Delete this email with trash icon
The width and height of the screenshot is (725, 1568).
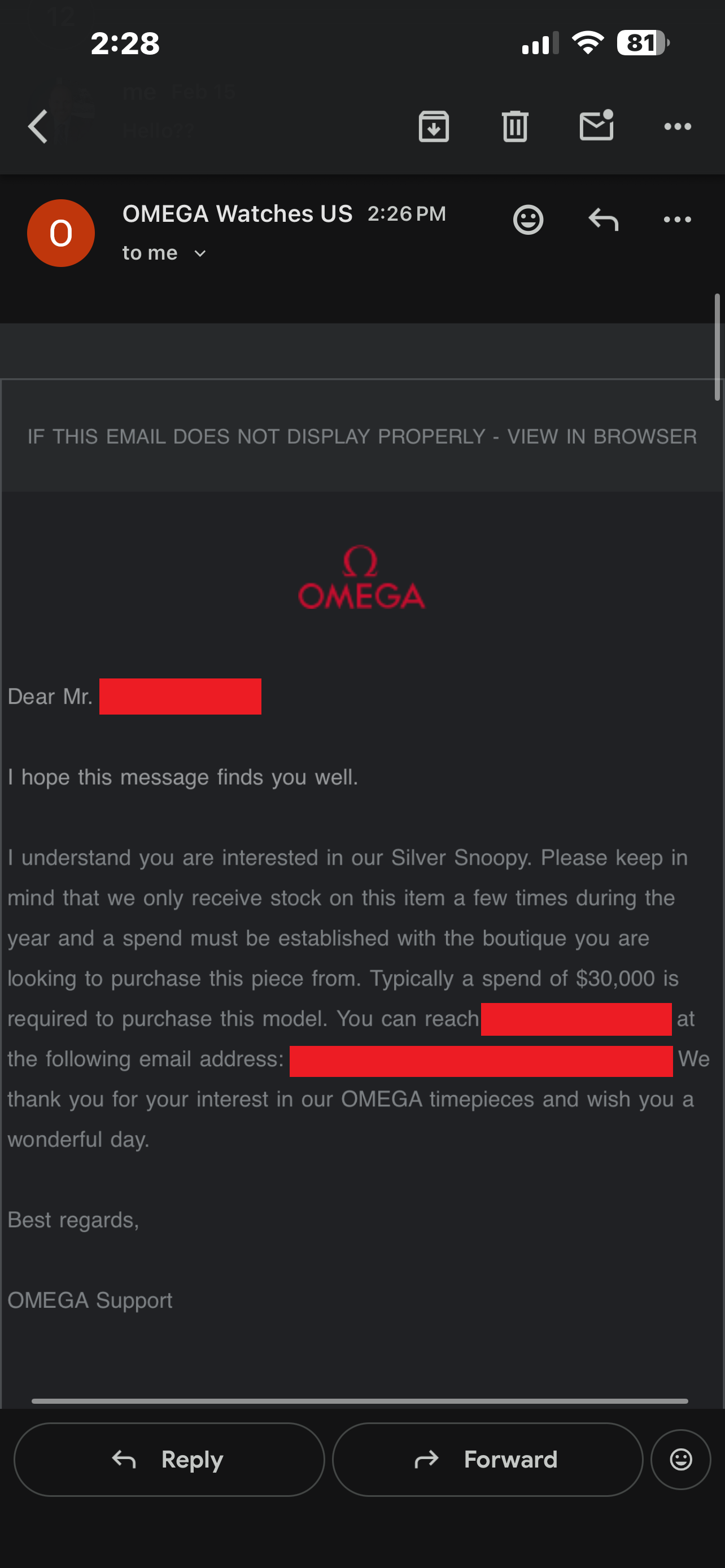point(515,126)
